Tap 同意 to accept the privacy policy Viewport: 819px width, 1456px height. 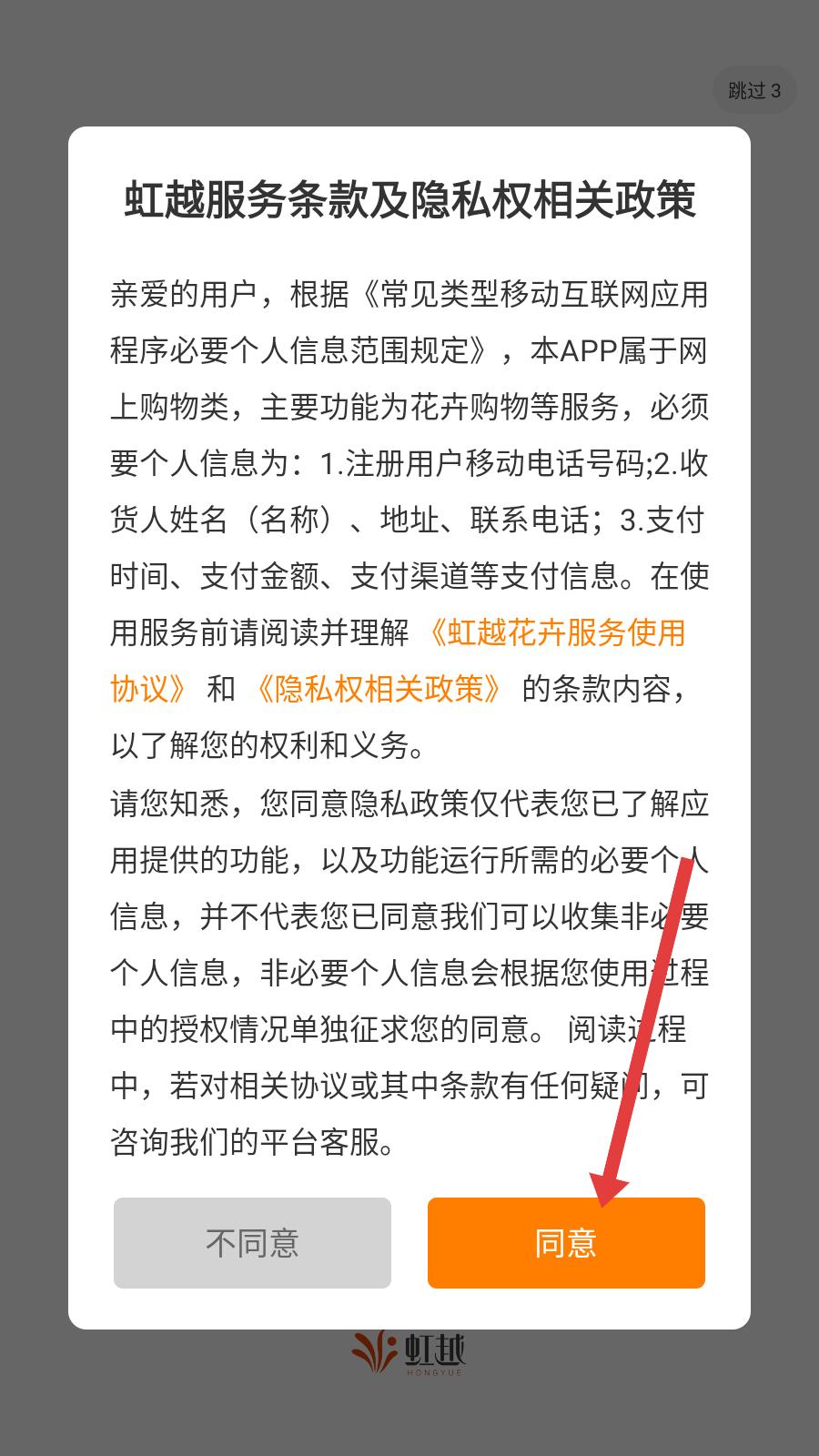coord(566,1242)
